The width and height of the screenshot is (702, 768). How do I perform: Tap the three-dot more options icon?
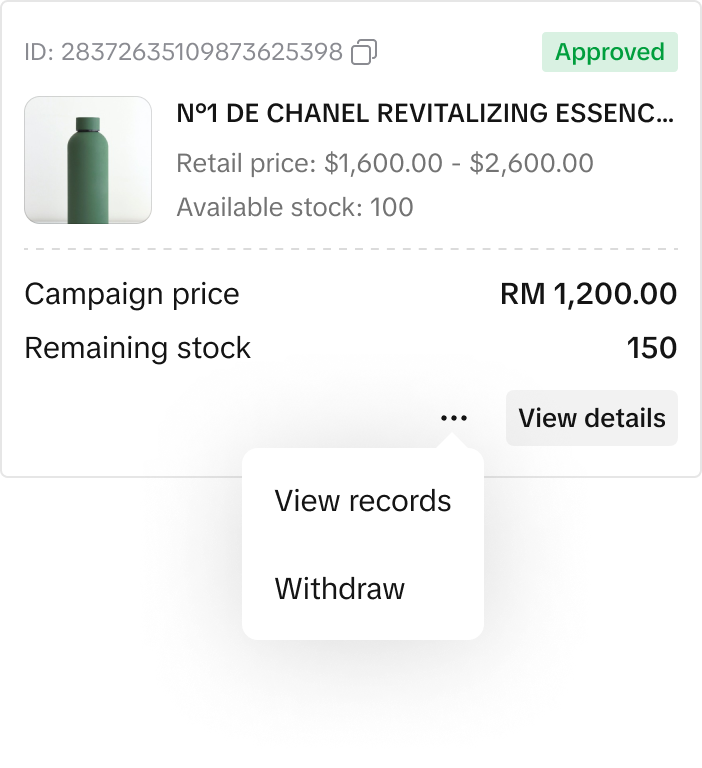[453, 418]
